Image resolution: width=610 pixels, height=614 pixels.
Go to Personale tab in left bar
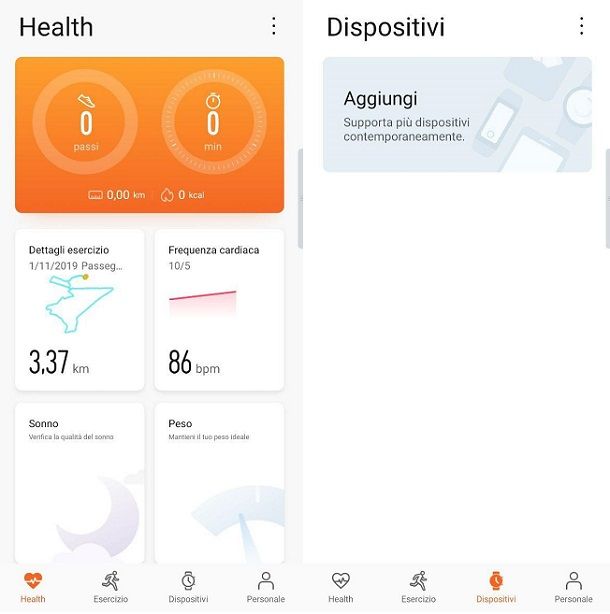pos(265,587)
